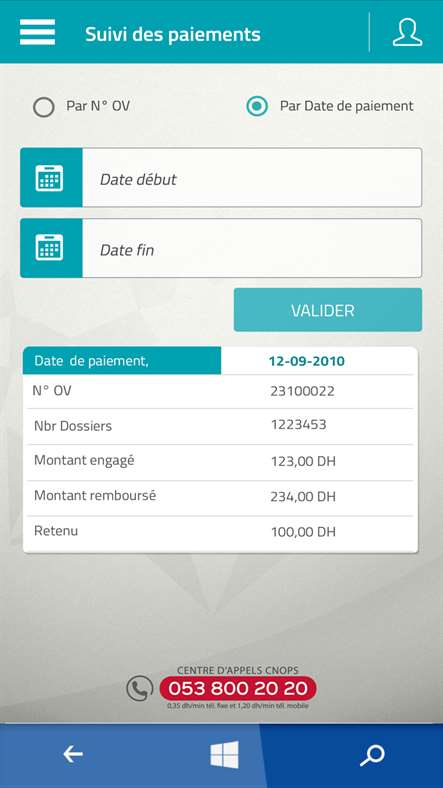Tap the Date fin field
Image resolution: width=443 pixels, height=788 pixels.
[221, 248]
